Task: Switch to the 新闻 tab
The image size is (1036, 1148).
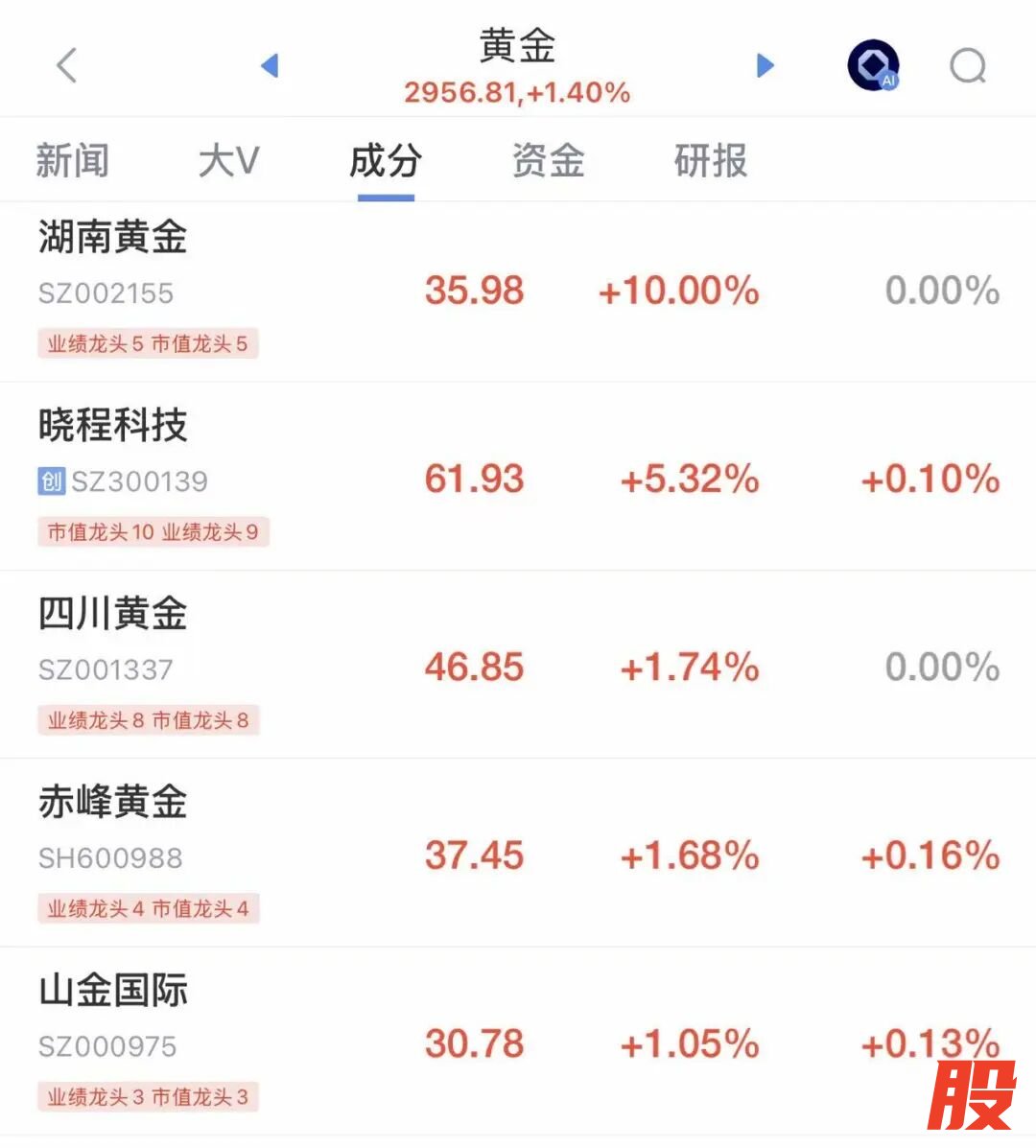Action: pos(72,161)
